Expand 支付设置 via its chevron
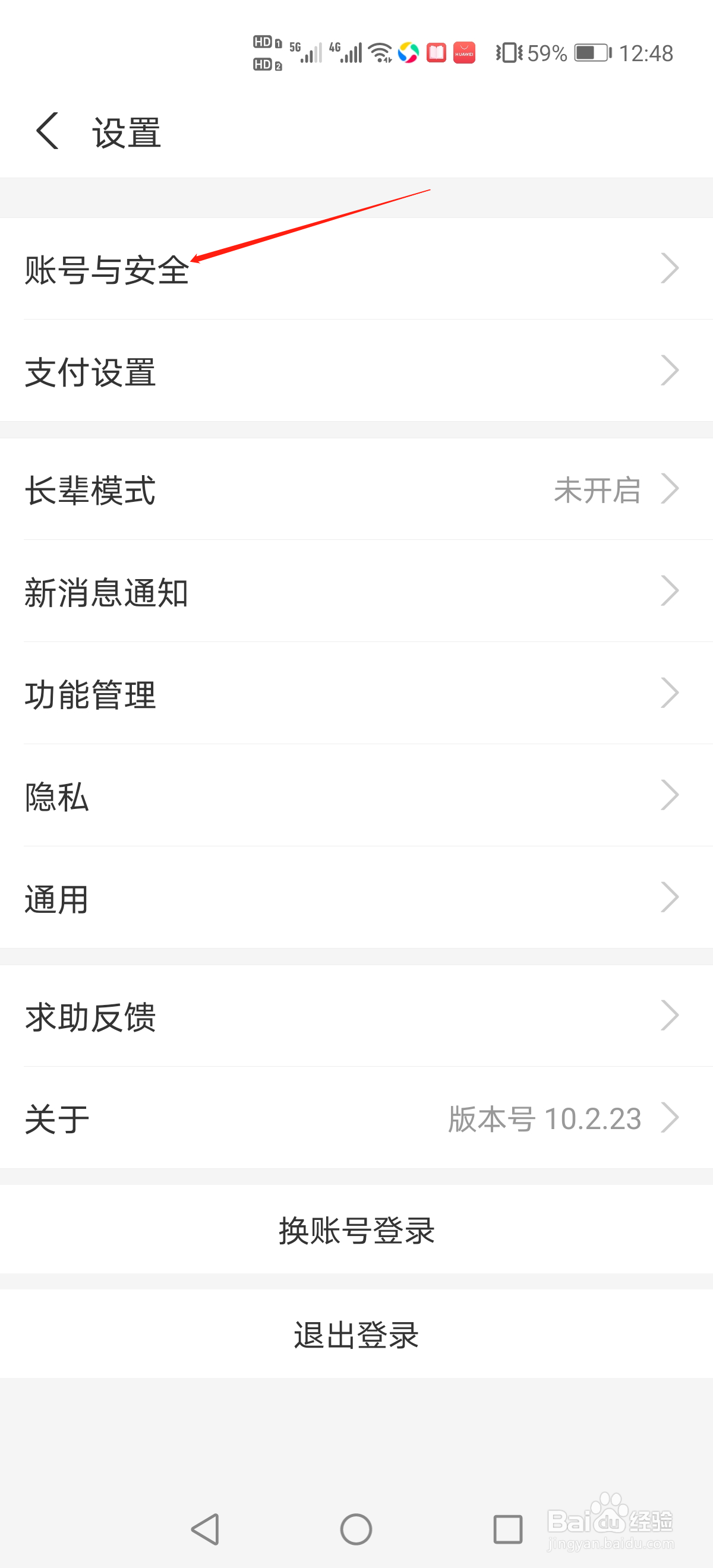This screenshot has height=1568, width=713. [x=670, y=370]
